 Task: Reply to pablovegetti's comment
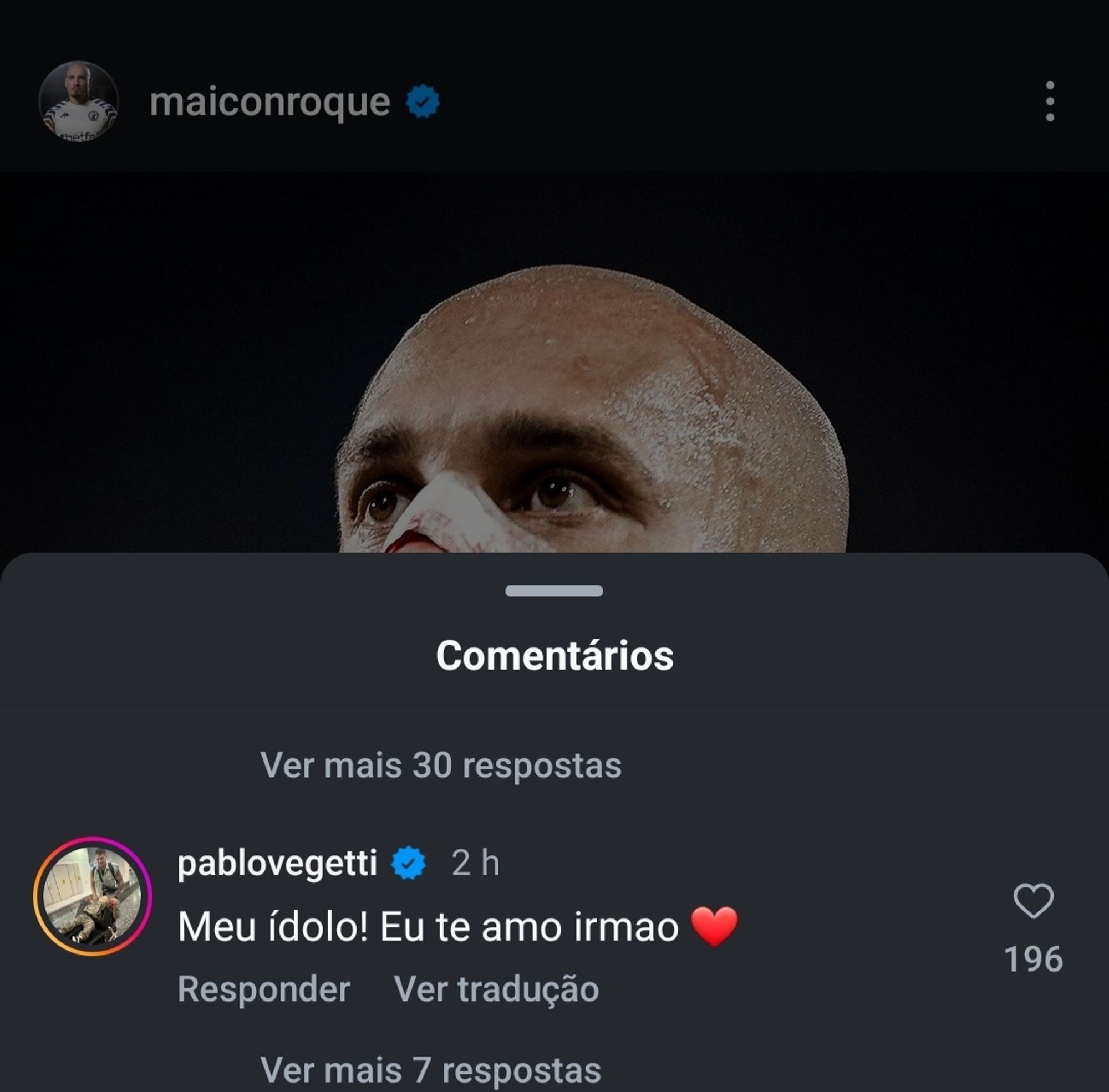263,988
